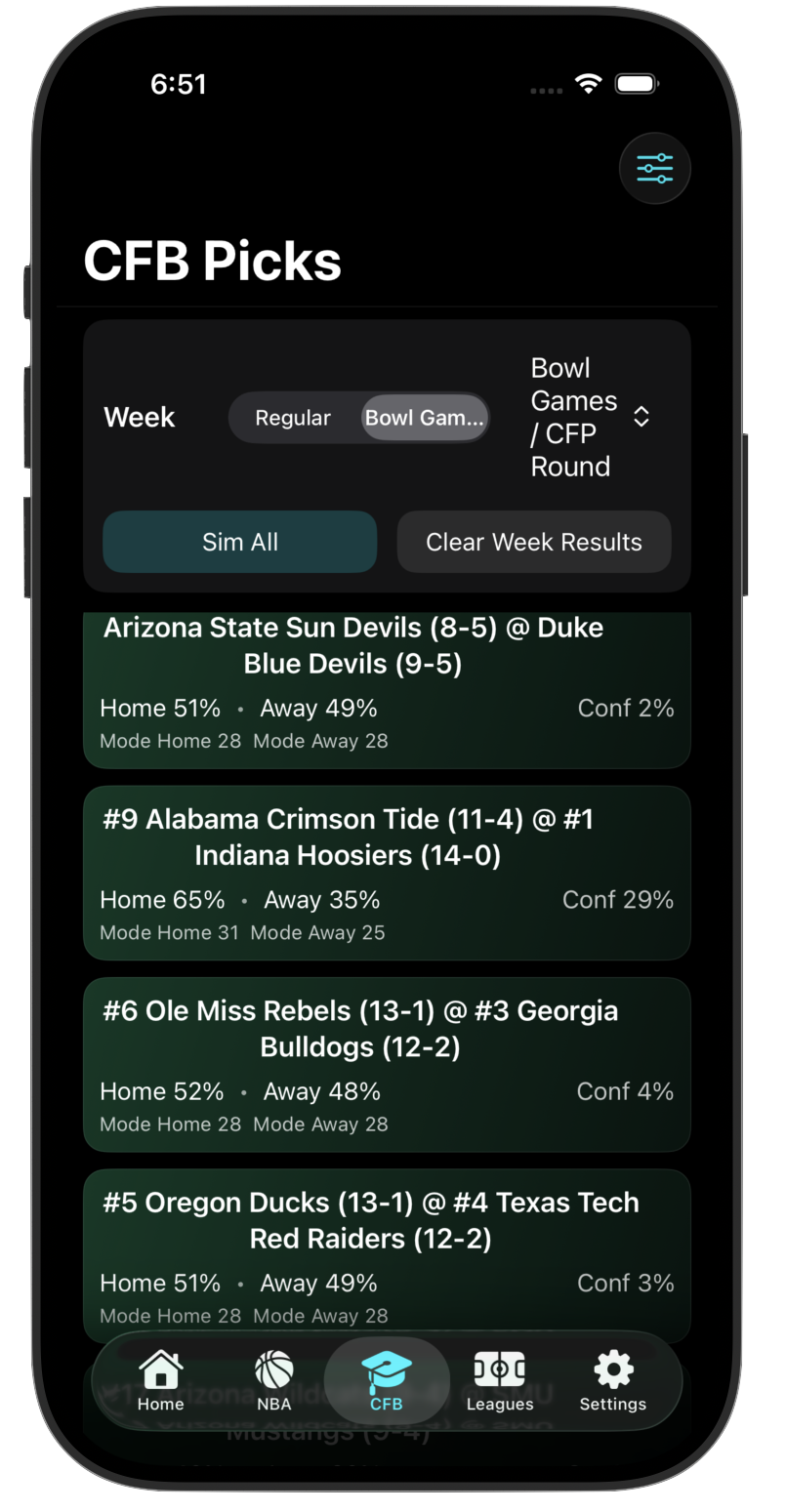Open Ole Miss @ Georgia matchup card
The width and height of the screenshot is (786, 1512).
pyautogui.click(x=387, y=1064)
